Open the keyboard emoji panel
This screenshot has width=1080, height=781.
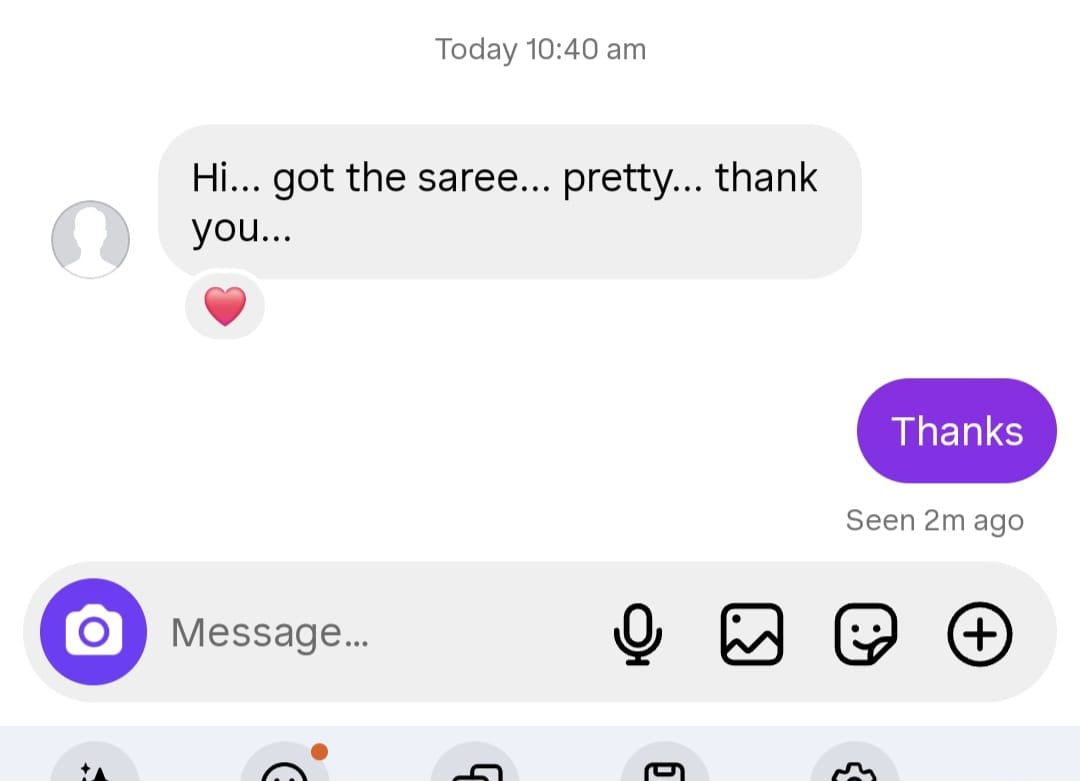pyautogui.click(x=285, y=768)
